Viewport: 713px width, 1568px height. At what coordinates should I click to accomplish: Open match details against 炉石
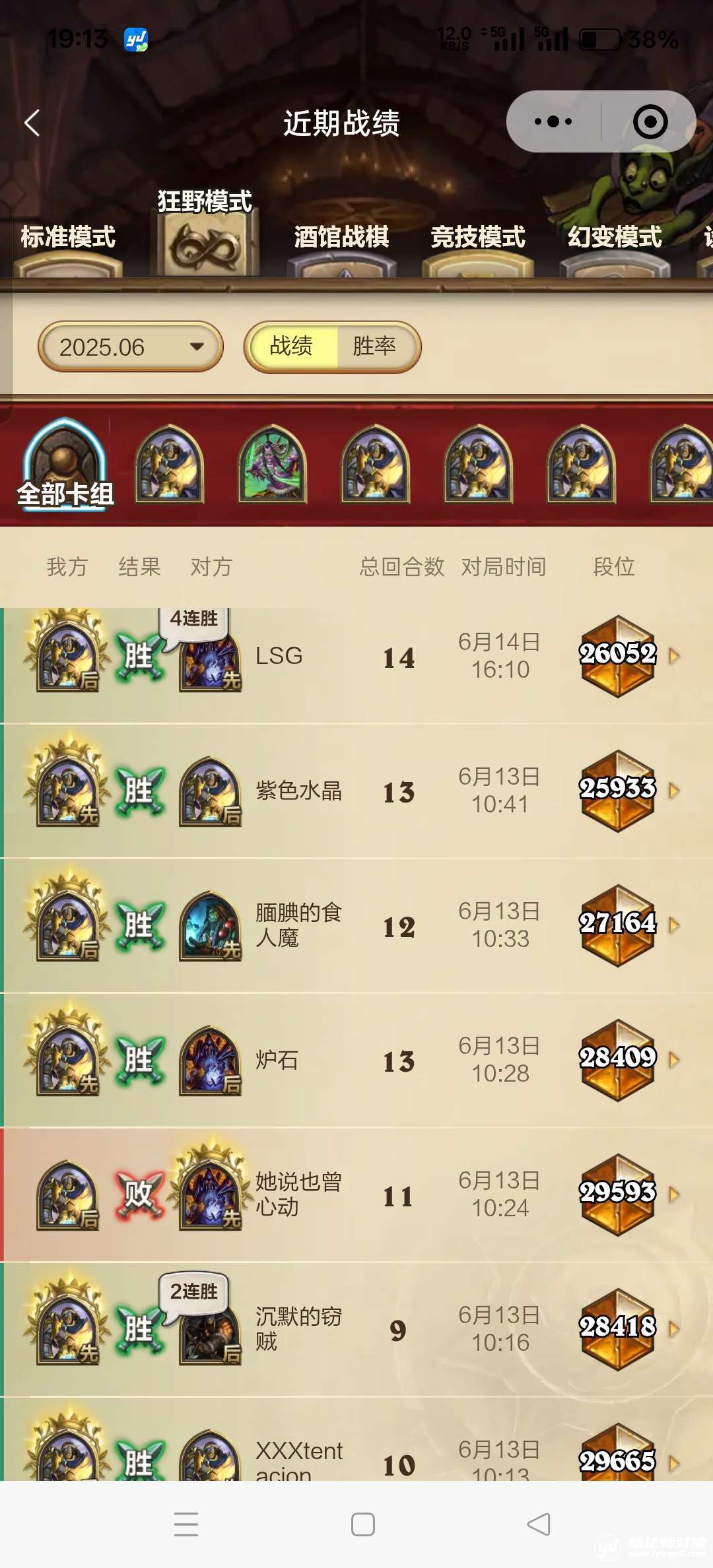click(x=356, y=1061)
